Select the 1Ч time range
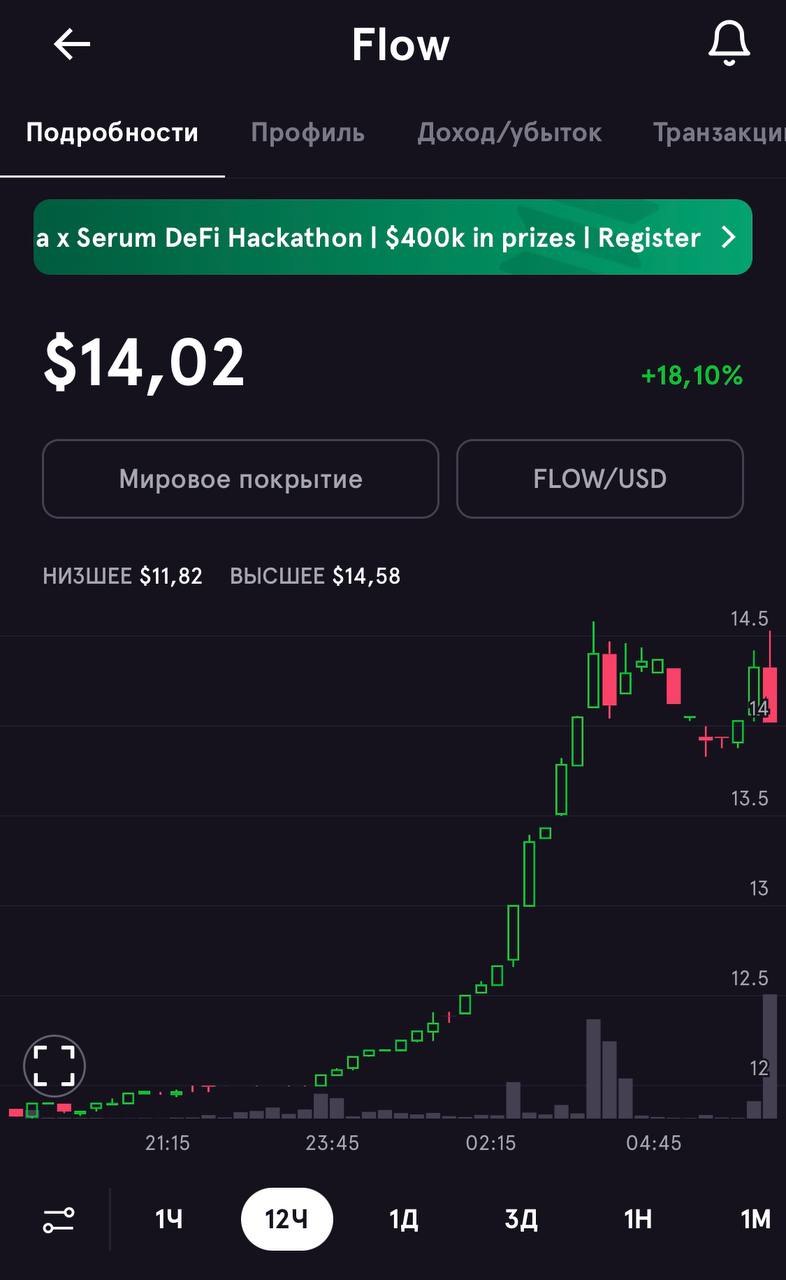786x1280 pixels. 169,1219
